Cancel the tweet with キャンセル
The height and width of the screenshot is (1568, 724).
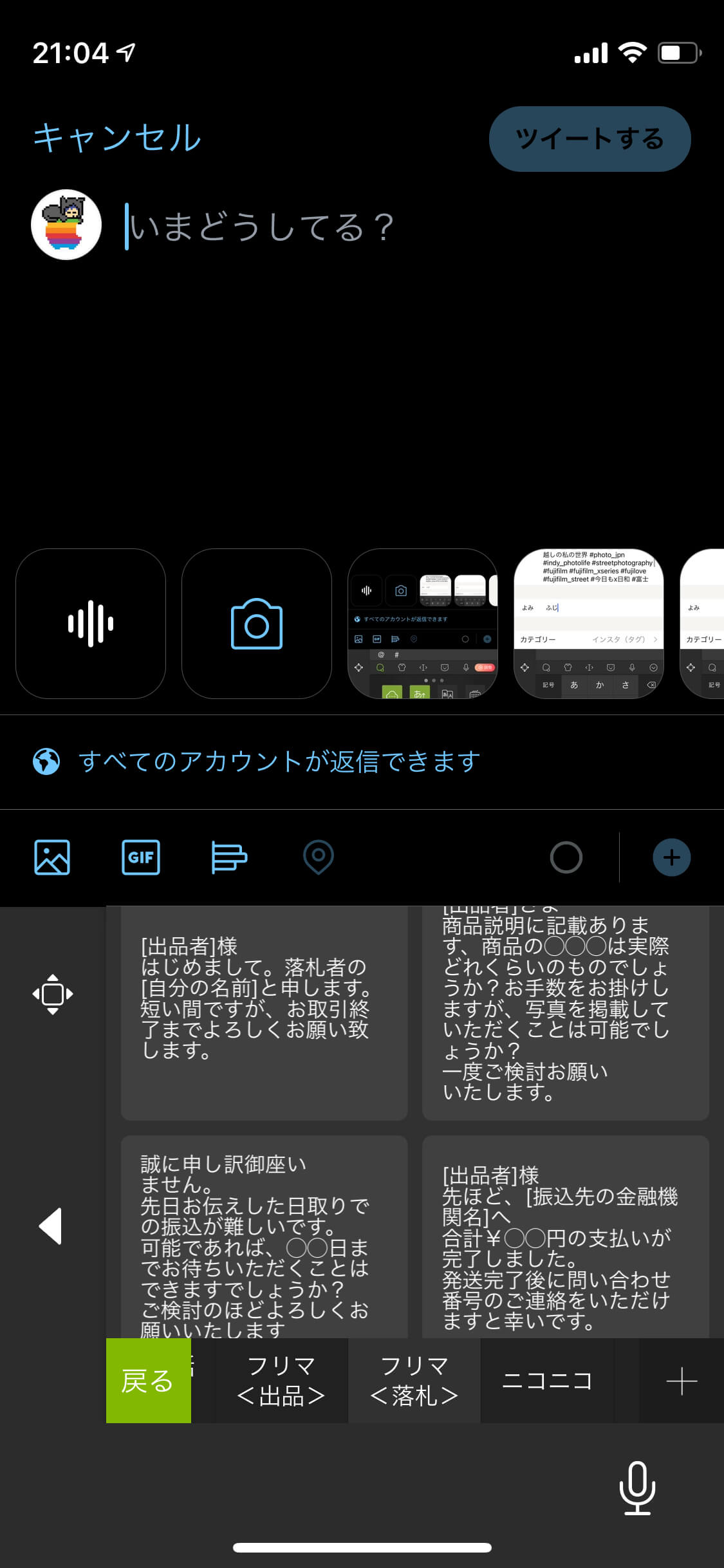pyautogui.click(x=117, y=138)
